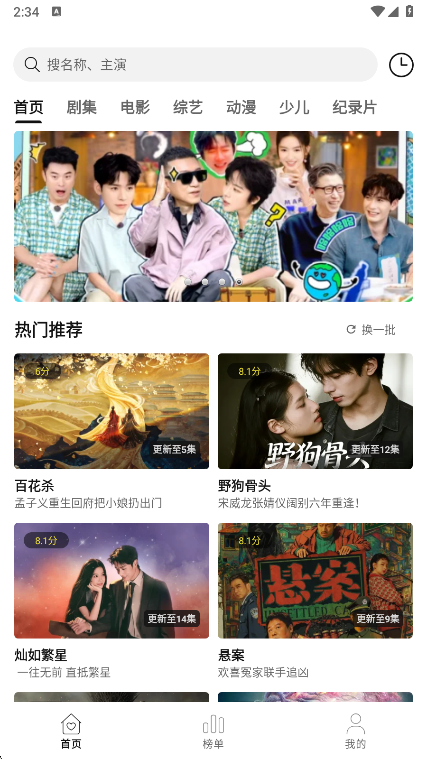Image resolution: width=427 pixels, height=759 pixels.
Task: Open watch history clock icon
Action: click(401, 65)
